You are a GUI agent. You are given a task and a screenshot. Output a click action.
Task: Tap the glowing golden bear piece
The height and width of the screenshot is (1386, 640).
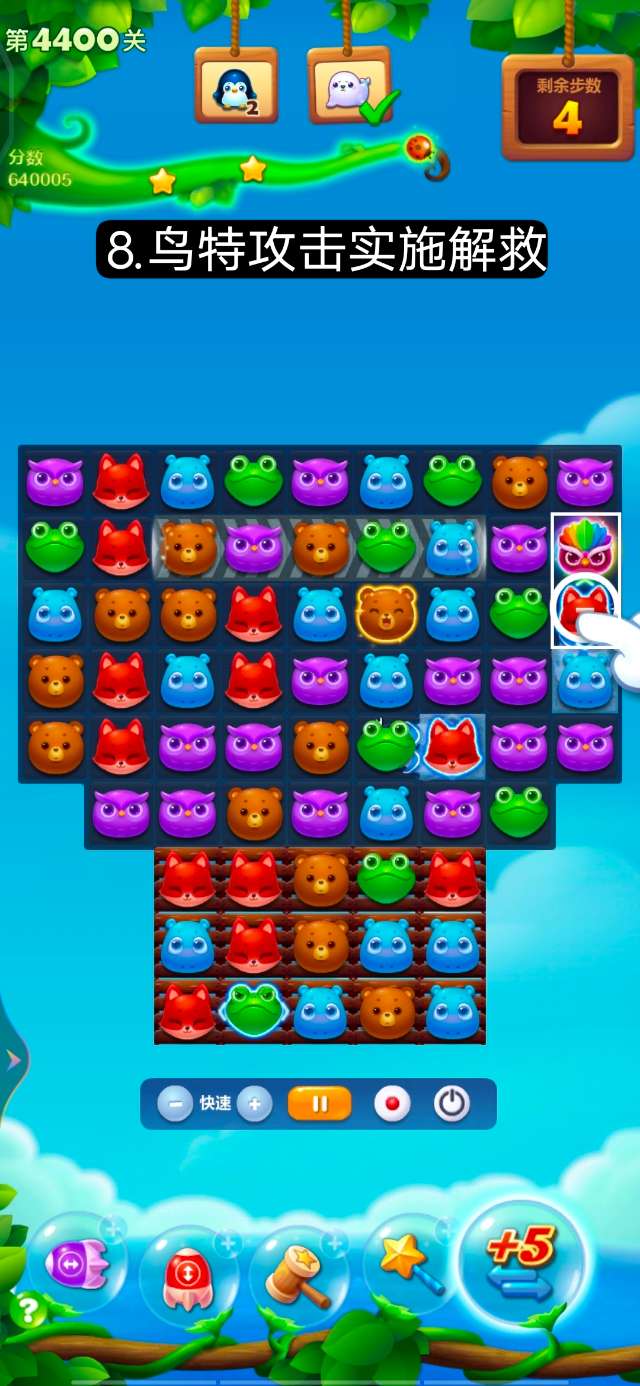click(386, 612)
